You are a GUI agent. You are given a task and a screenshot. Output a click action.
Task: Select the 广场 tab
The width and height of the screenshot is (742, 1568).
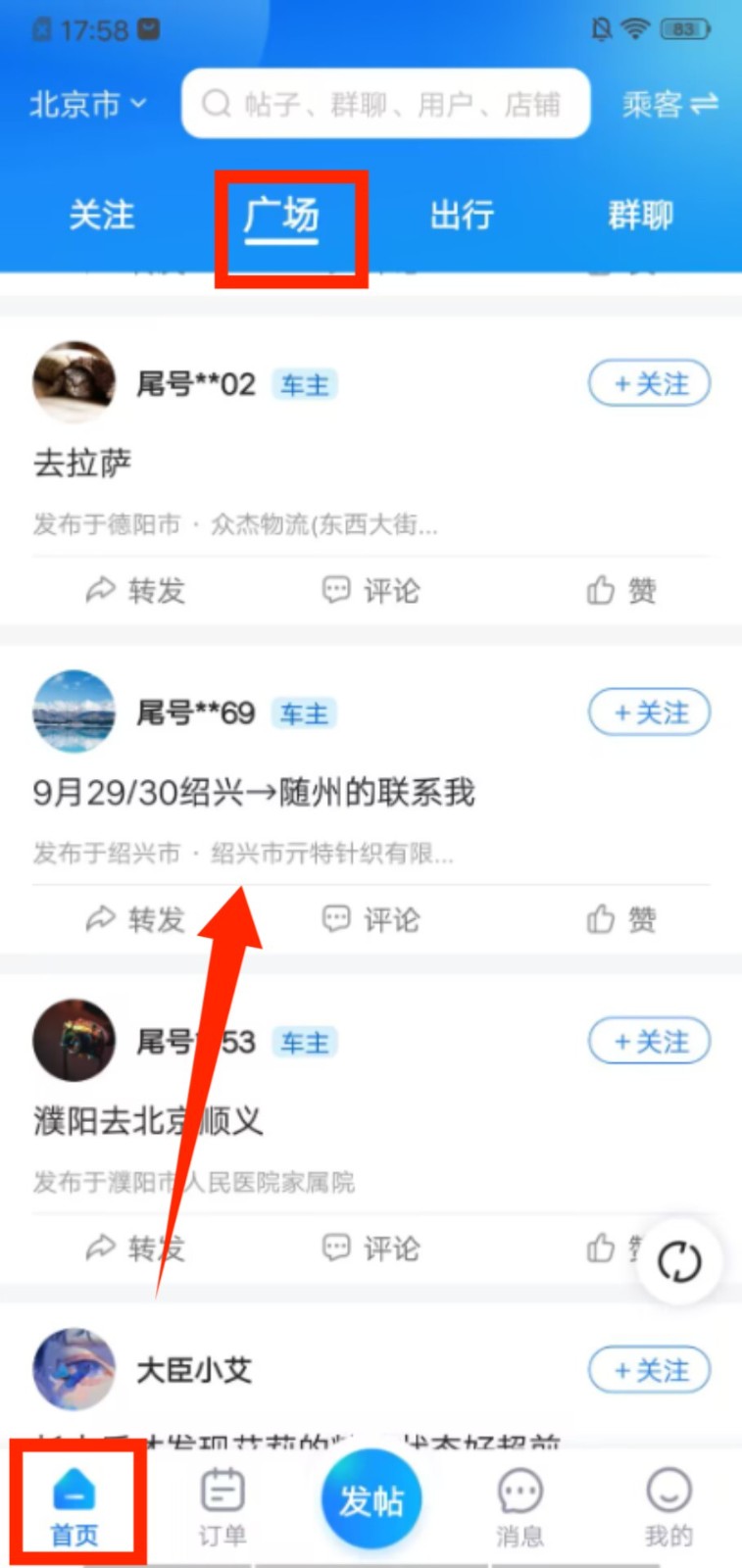coord(282,215)
